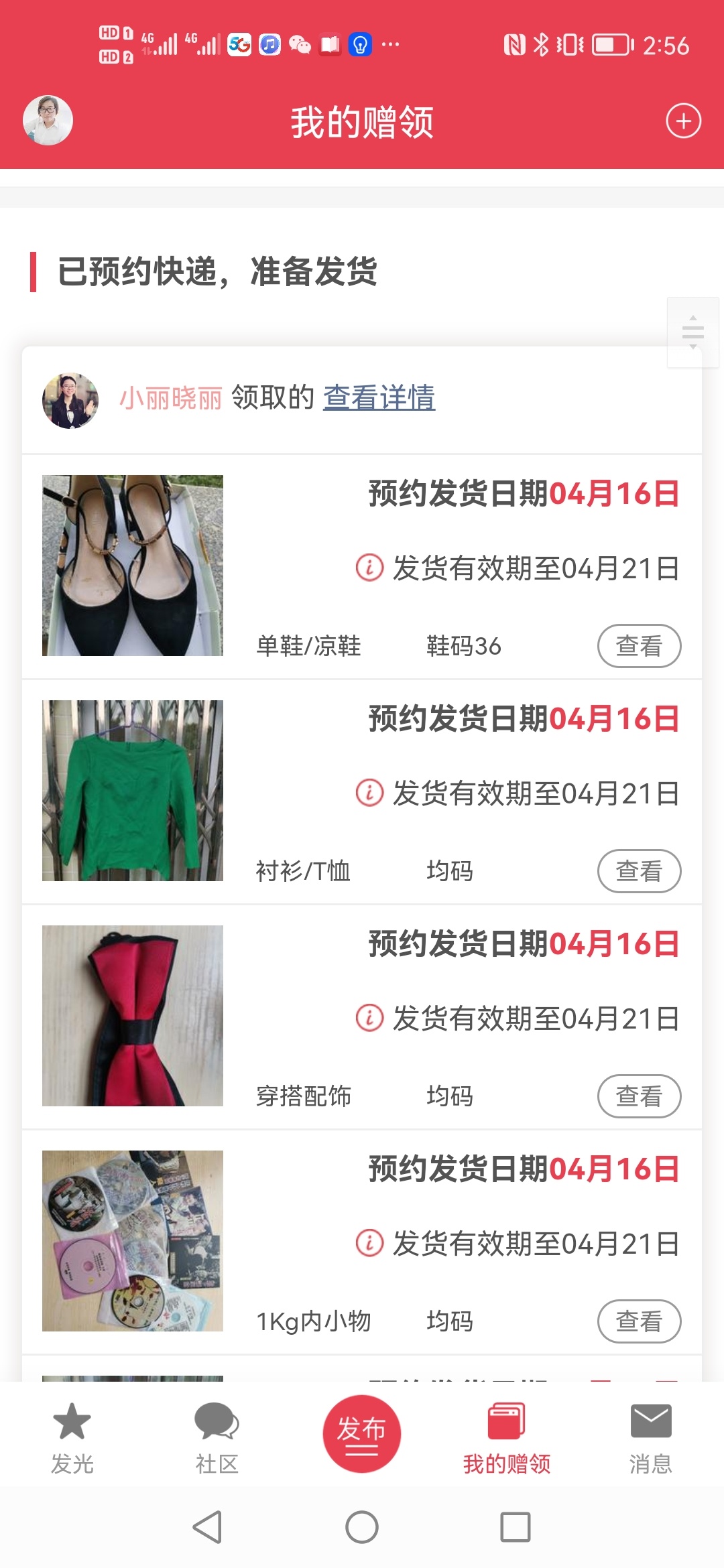Switch to the 消息 tab
Image resolution: width=724 pixels, height=1568 pixels.
pos(650,1438)
